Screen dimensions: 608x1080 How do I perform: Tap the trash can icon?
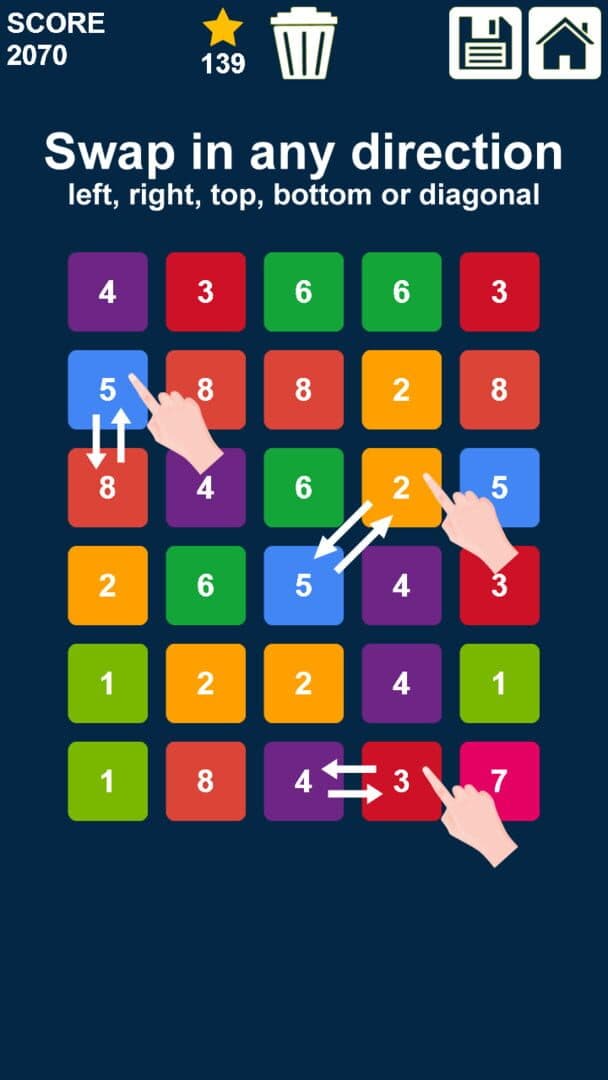coord(304,43)
